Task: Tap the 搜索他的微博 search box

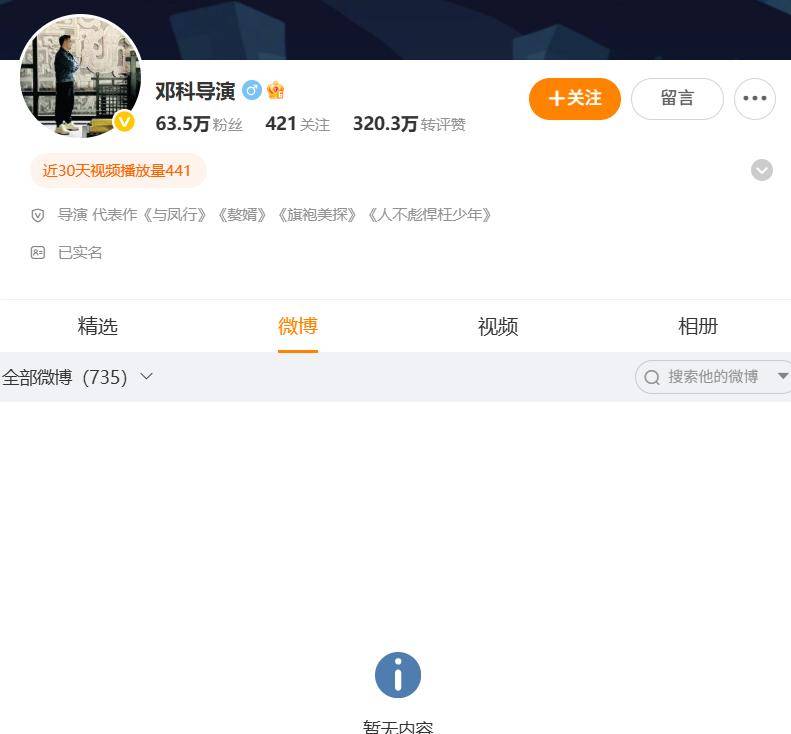Action: click(x=711, y=377)
